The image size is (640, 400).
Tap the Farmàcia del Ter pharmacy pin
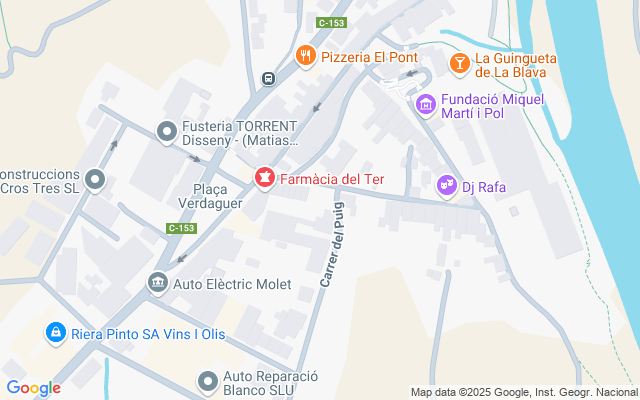265,179
